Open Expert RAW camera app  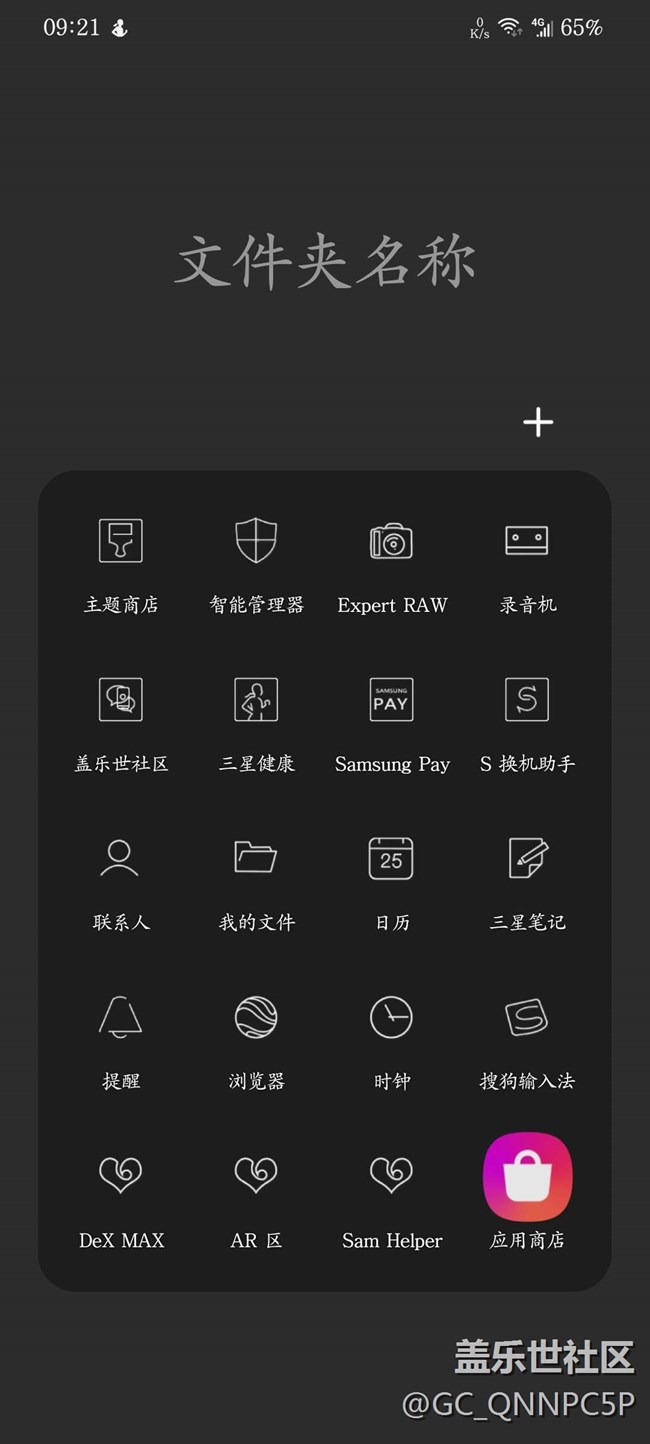pyautogui.click(x=391, y=542)
